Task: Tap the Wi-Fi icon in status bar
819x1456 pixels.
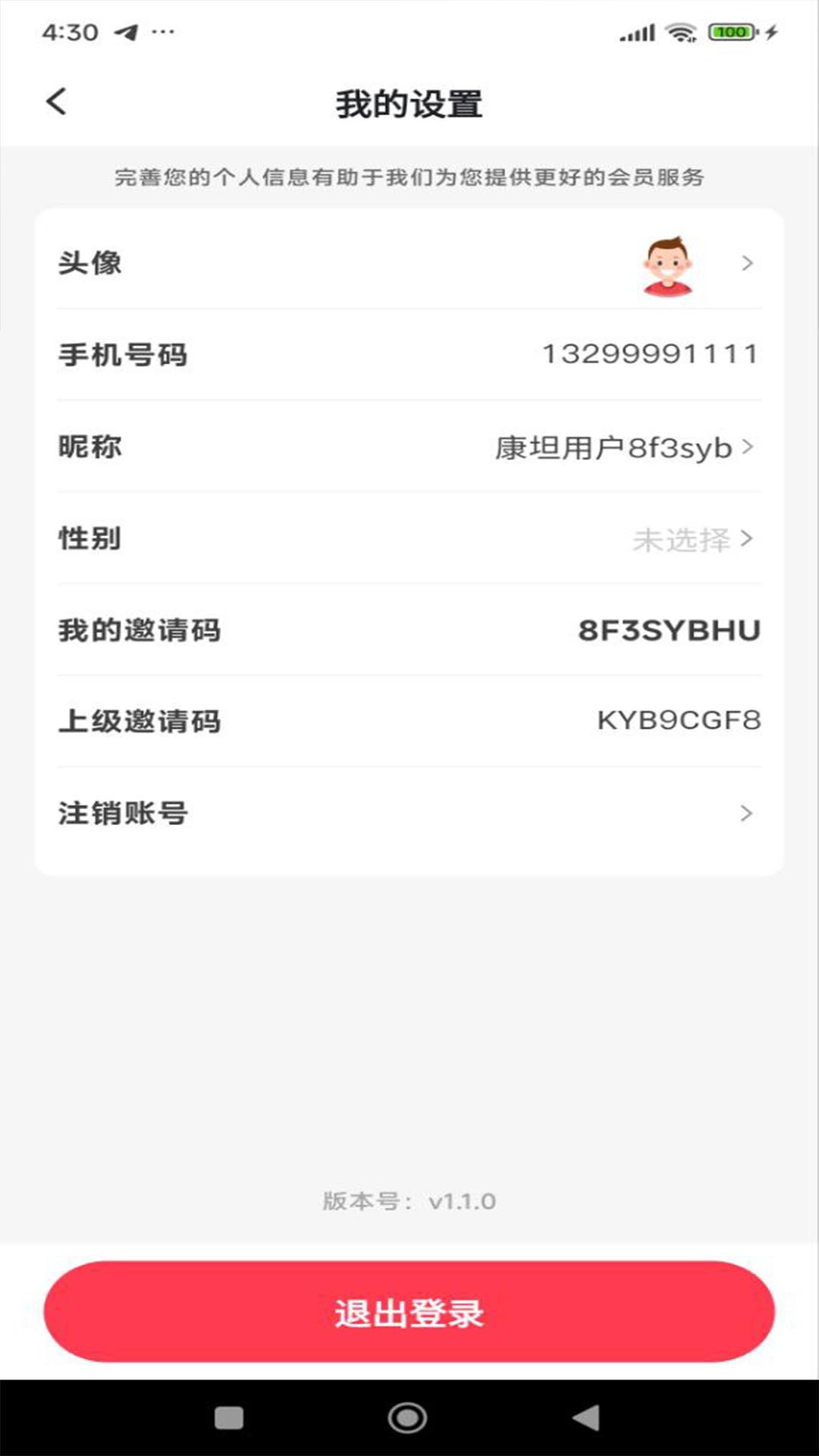Action: [x=677, y=33]
